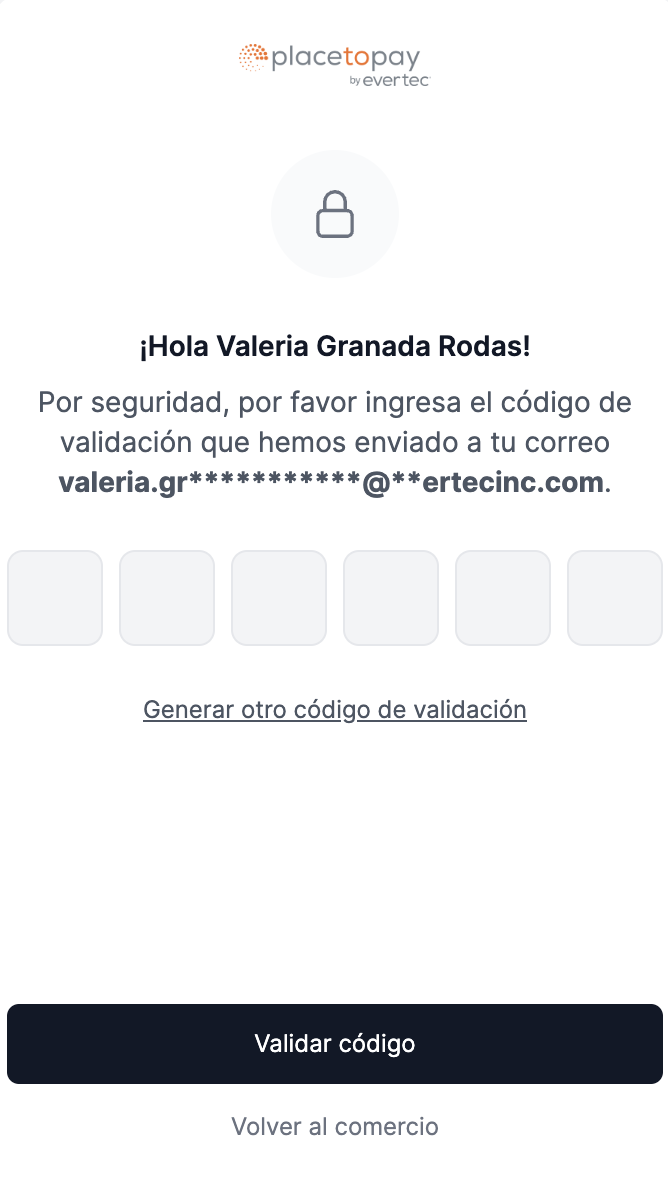This screenshot has height=1188, width=668.
Task: Choose Volver al comercio
Action: click(335, 1127)
